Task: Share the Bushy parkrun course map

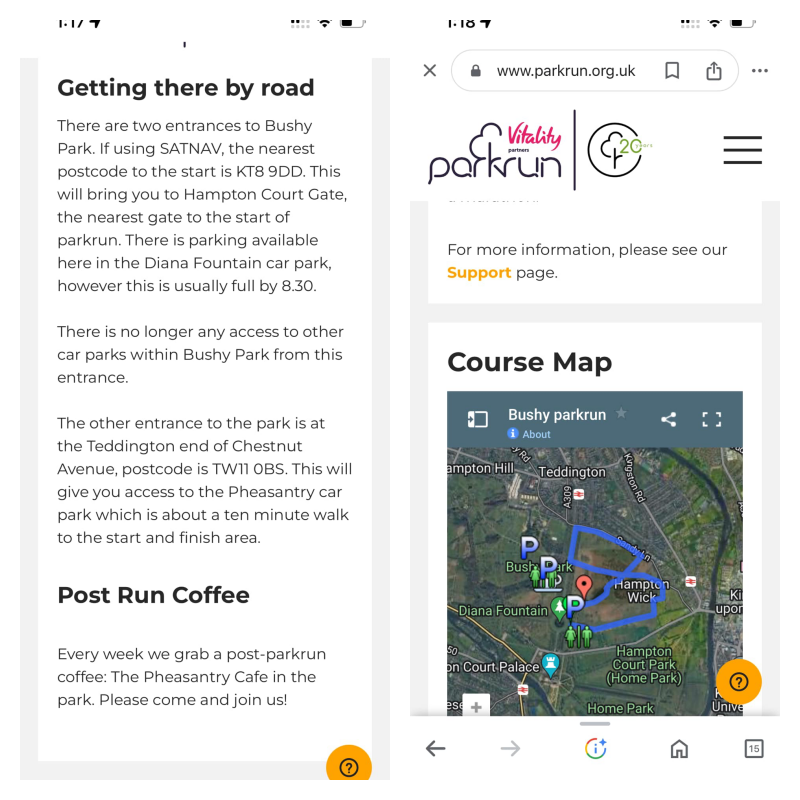Action: coord(668,420)
